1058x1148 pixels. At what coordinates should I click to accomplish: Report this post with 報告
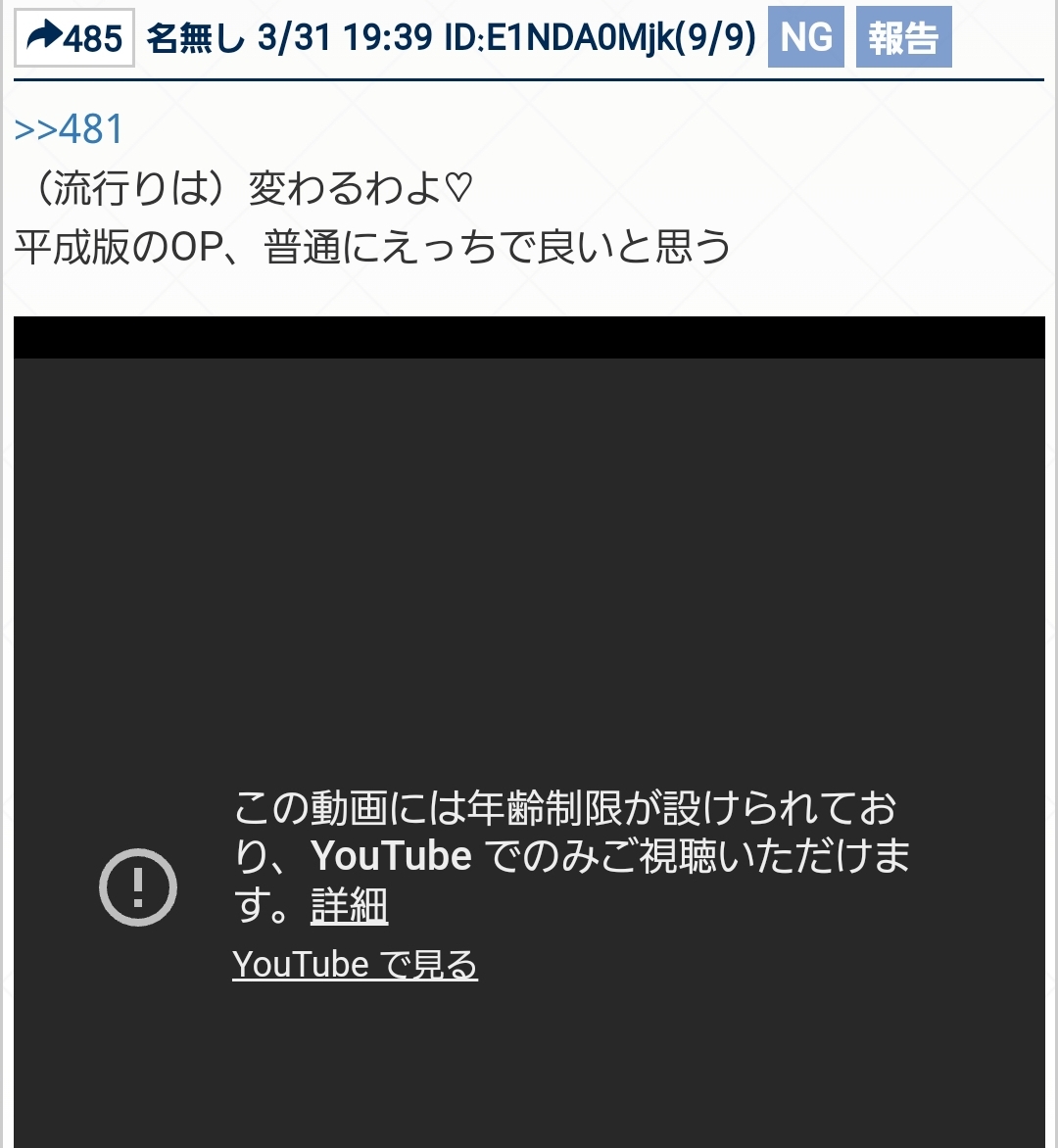pyautogui.click(x=903, y=38)
